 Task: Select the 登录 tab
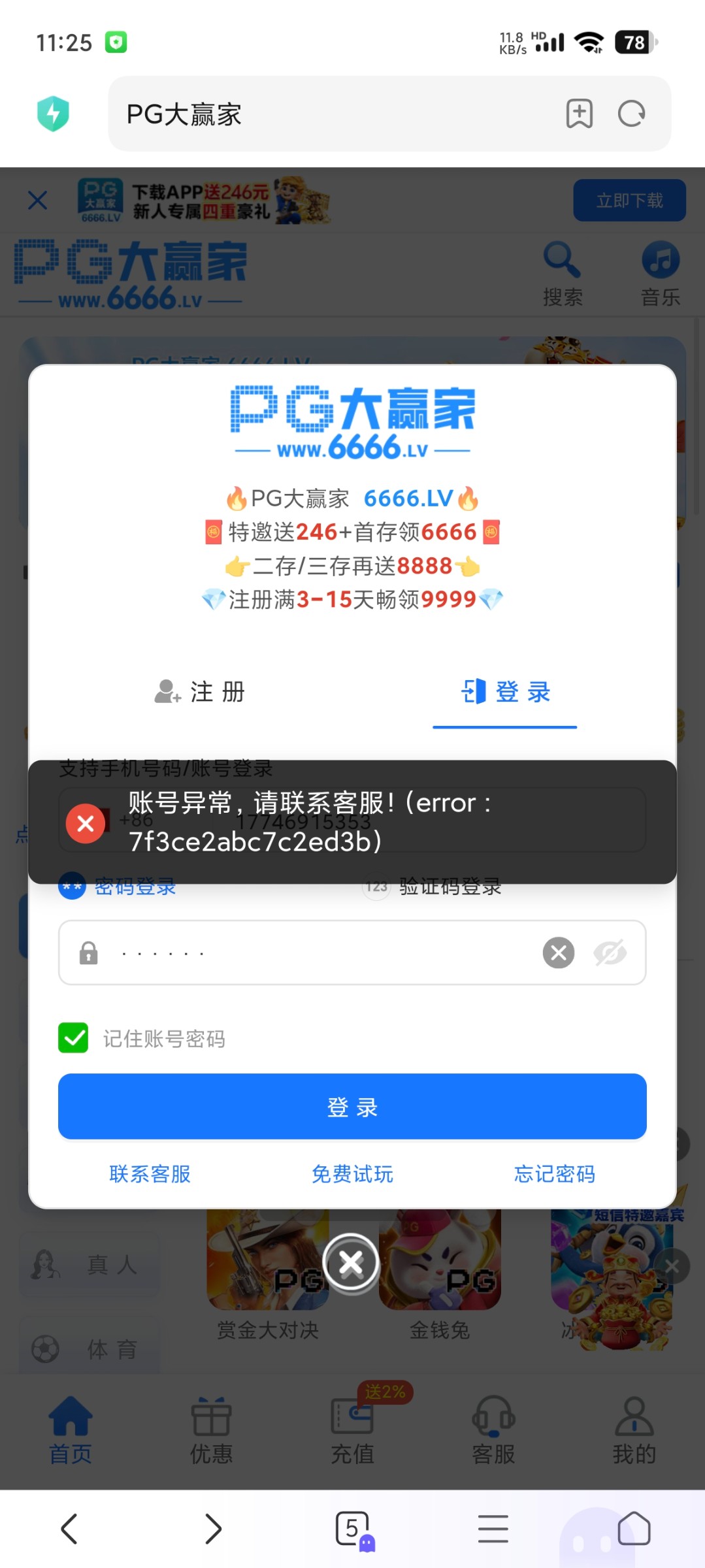pos(505,692)
